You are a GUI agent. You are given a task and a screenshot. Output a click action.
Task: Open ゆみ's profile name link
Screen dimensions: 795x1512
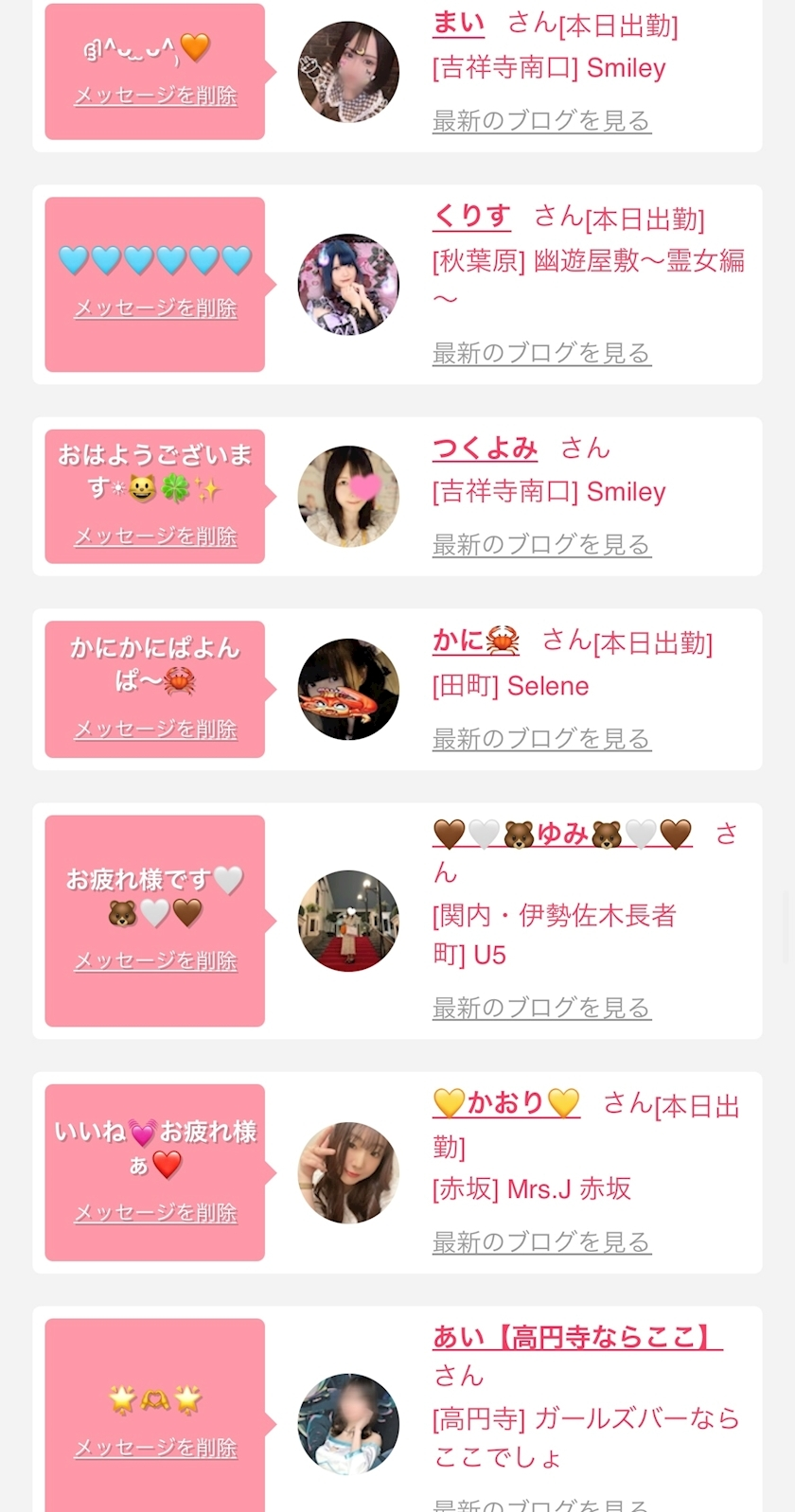click(x=562, y=834)
